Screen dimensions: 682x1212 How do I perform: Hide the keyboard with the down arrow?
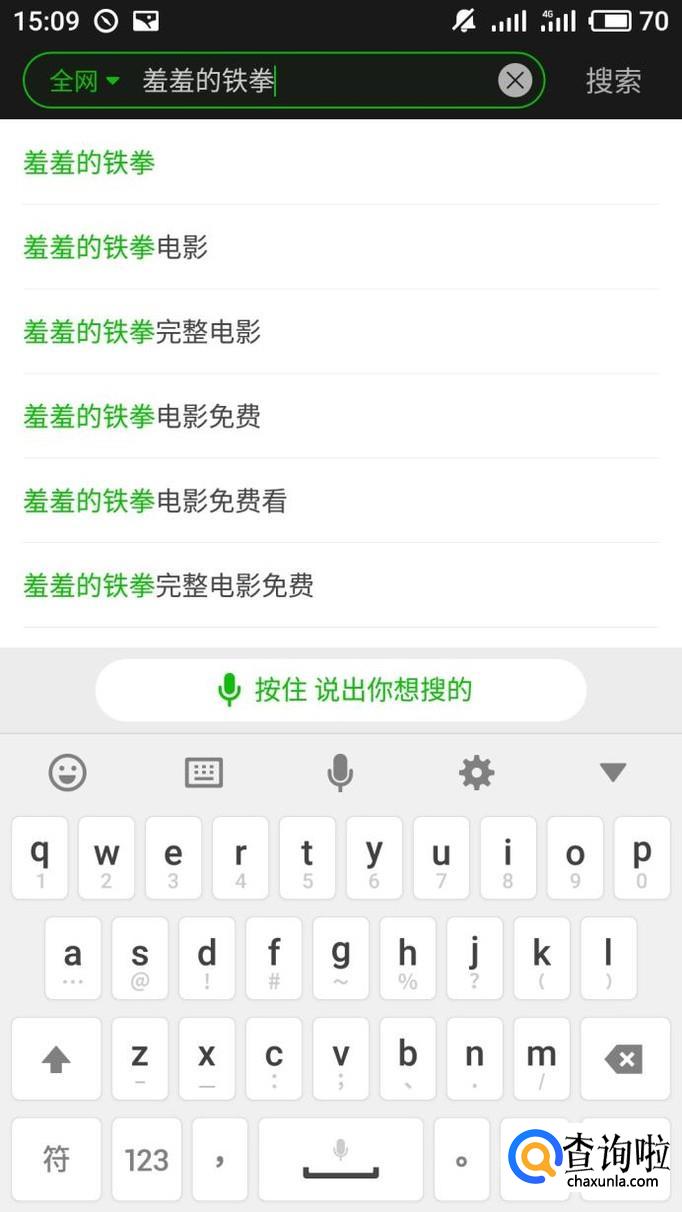tap(612, 772)
